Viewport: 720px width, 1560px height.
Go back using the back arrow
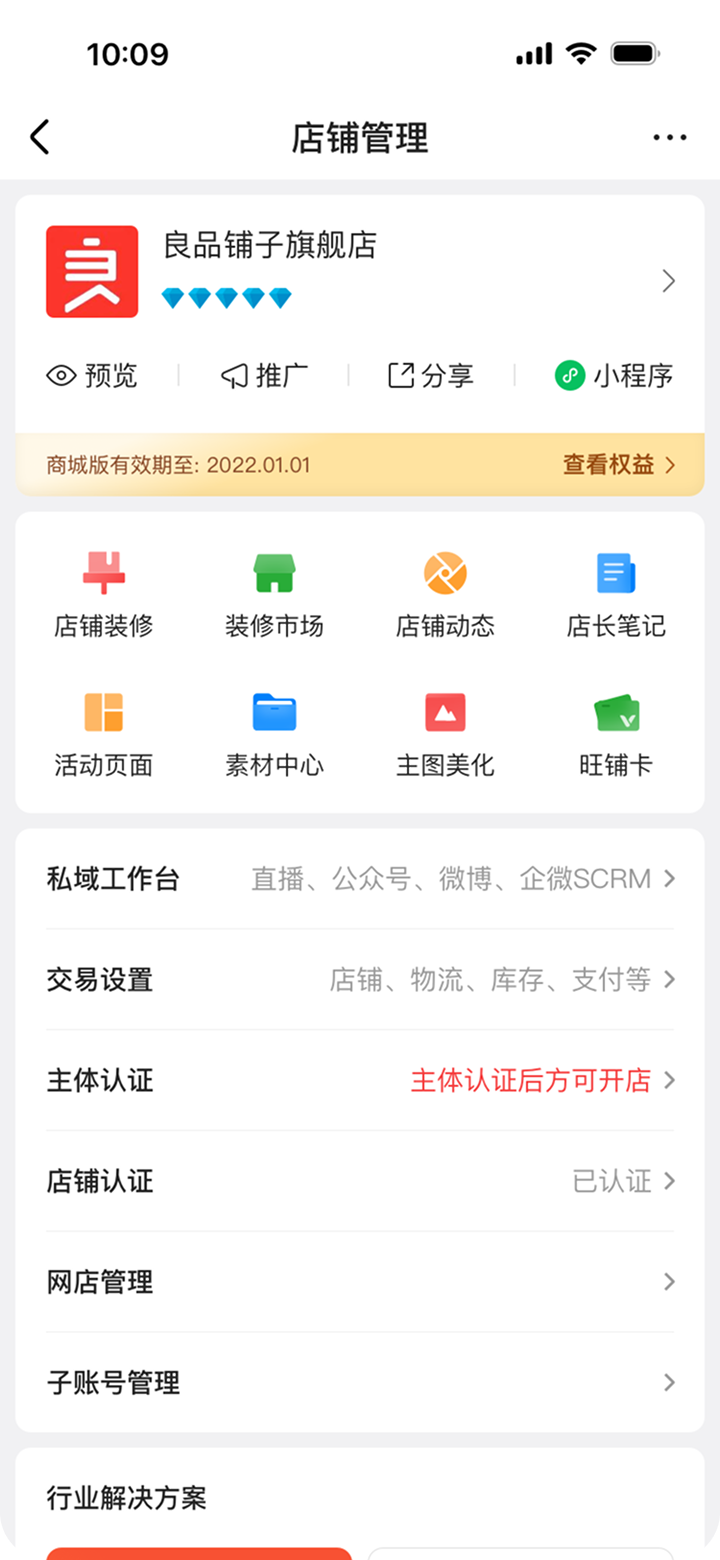(x=40, y=138)
